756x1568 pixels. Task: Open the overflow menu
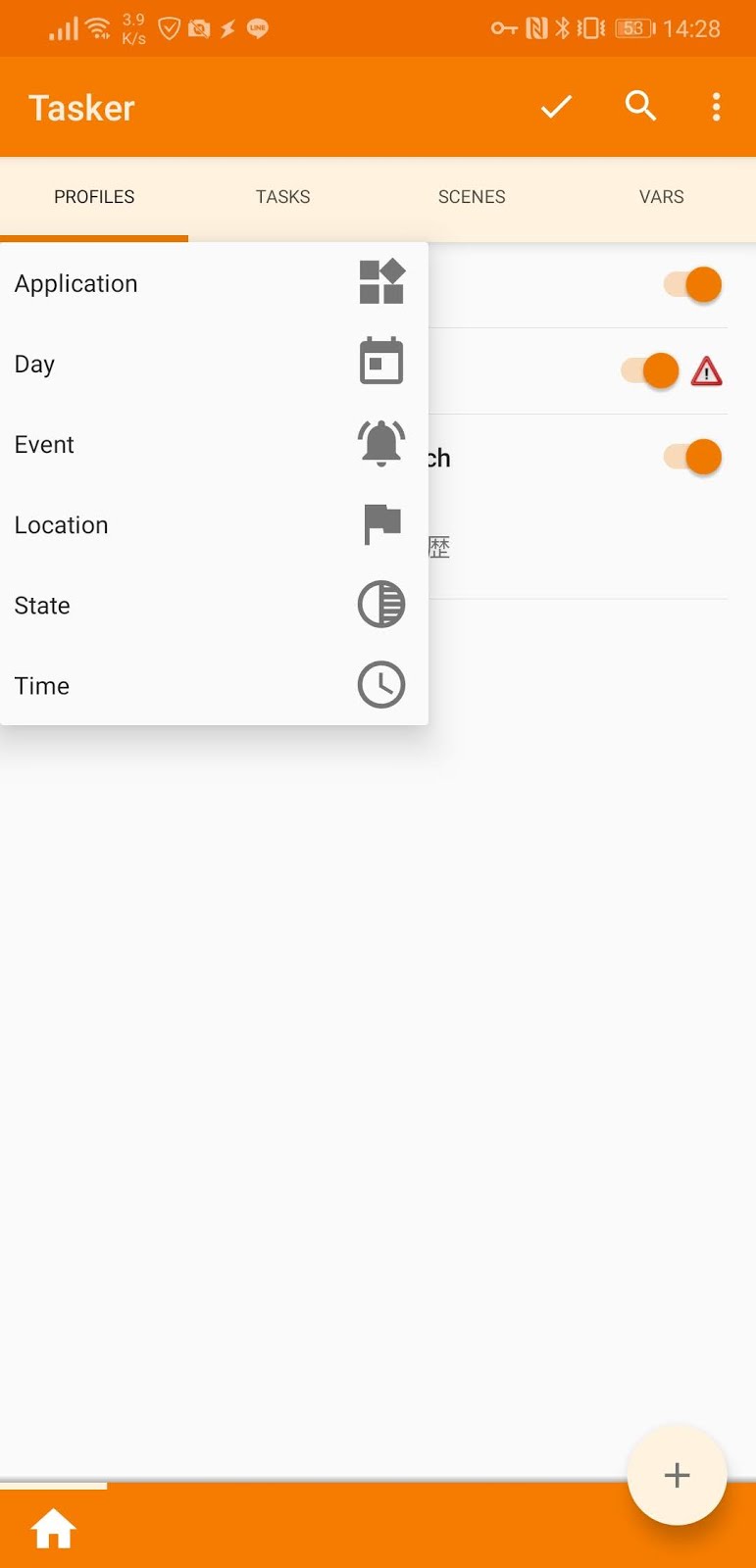point(717,107)
